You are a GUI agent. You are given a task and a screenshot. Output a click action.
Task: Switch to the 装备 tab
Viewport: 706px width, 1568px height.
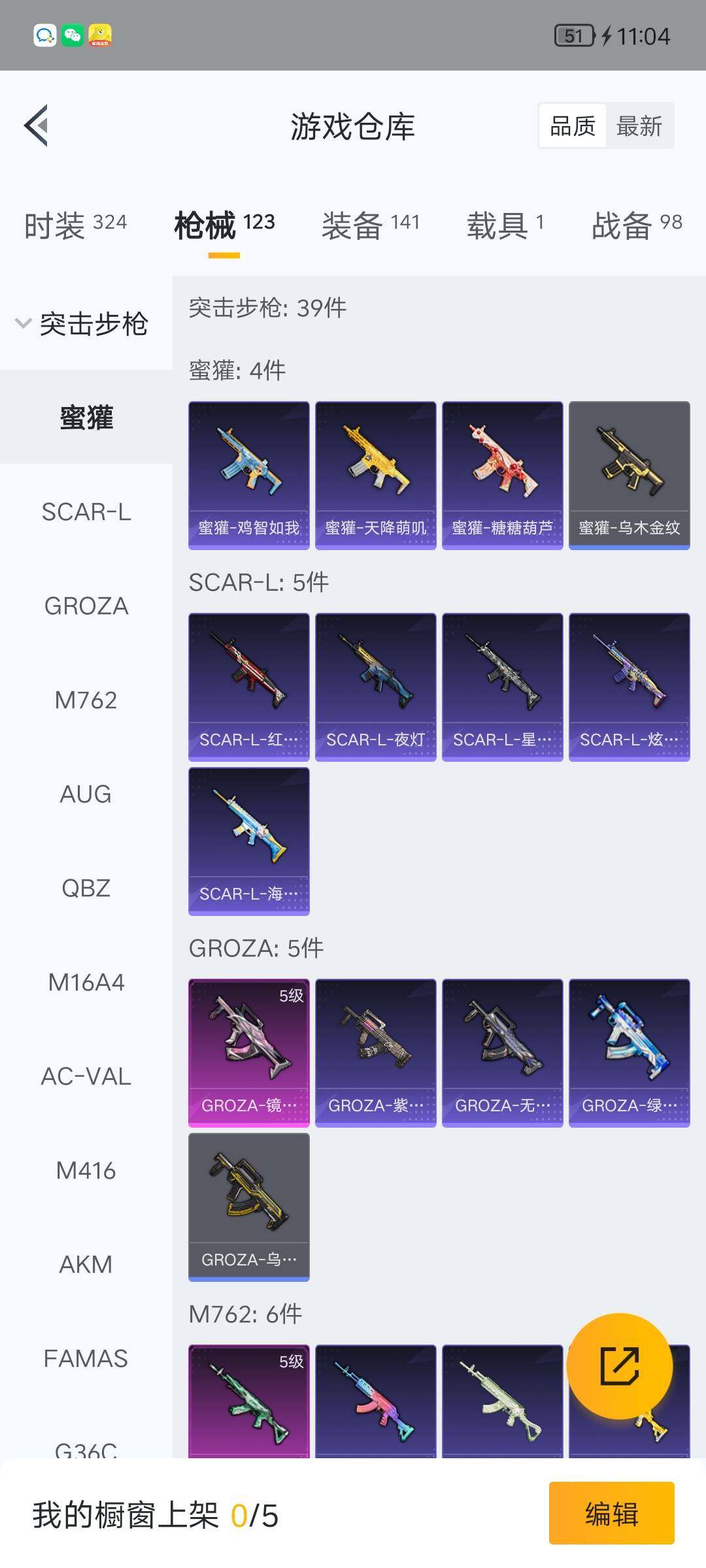tap(370, 225)
